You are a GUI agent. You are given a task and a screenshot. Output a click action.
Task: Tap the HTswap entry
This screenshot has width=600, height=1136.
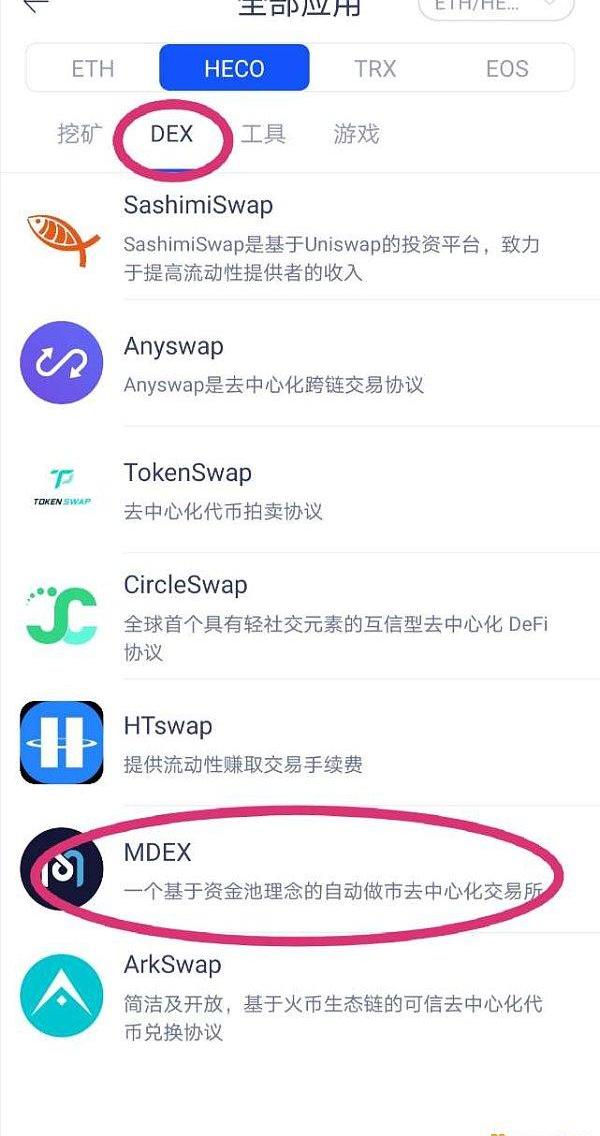(300, 743)
